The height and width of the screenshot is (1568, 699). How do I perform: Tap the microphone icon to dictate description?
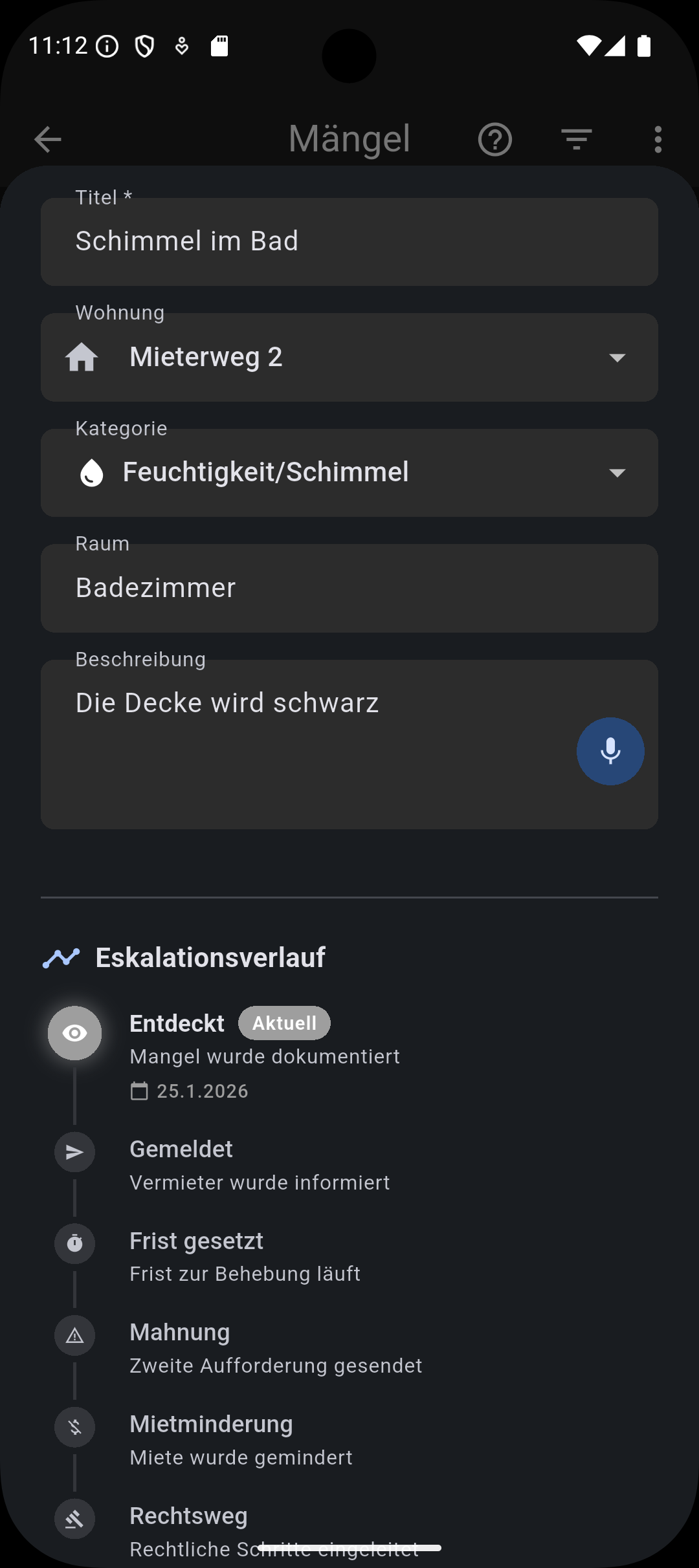(x=609, y=751)
